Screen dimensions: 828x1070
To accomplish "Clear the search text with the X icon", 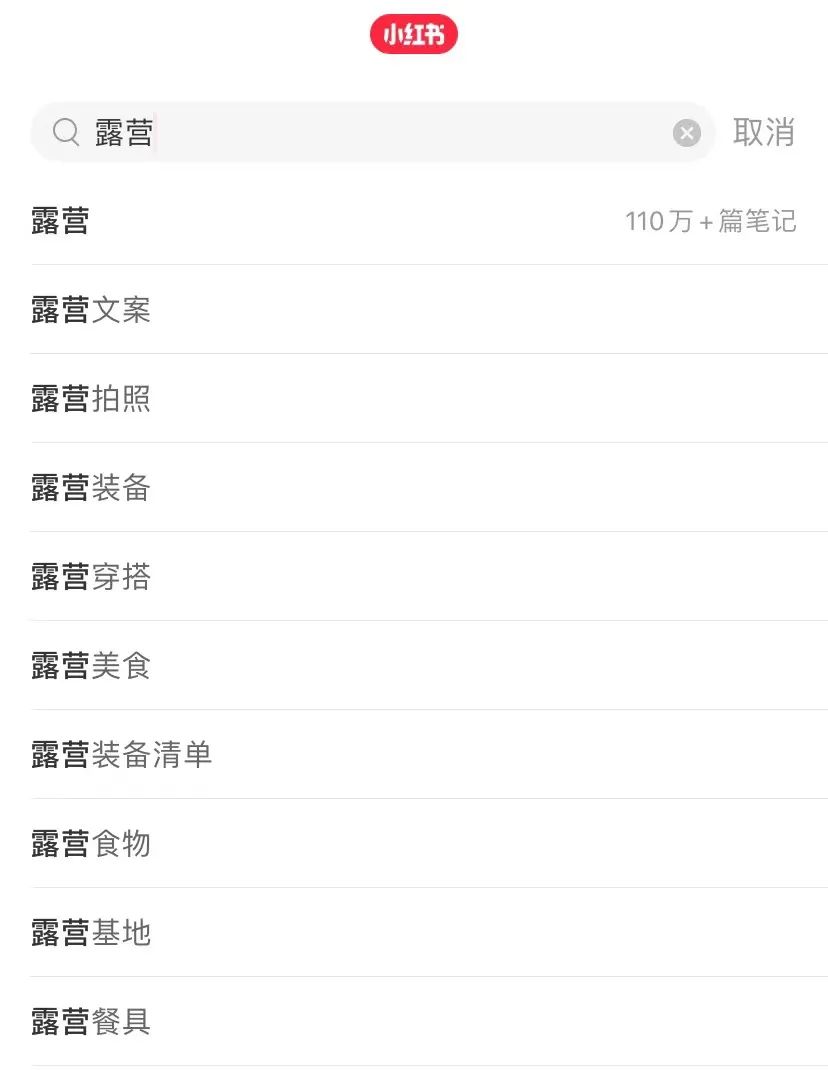I will click(687, 133).
